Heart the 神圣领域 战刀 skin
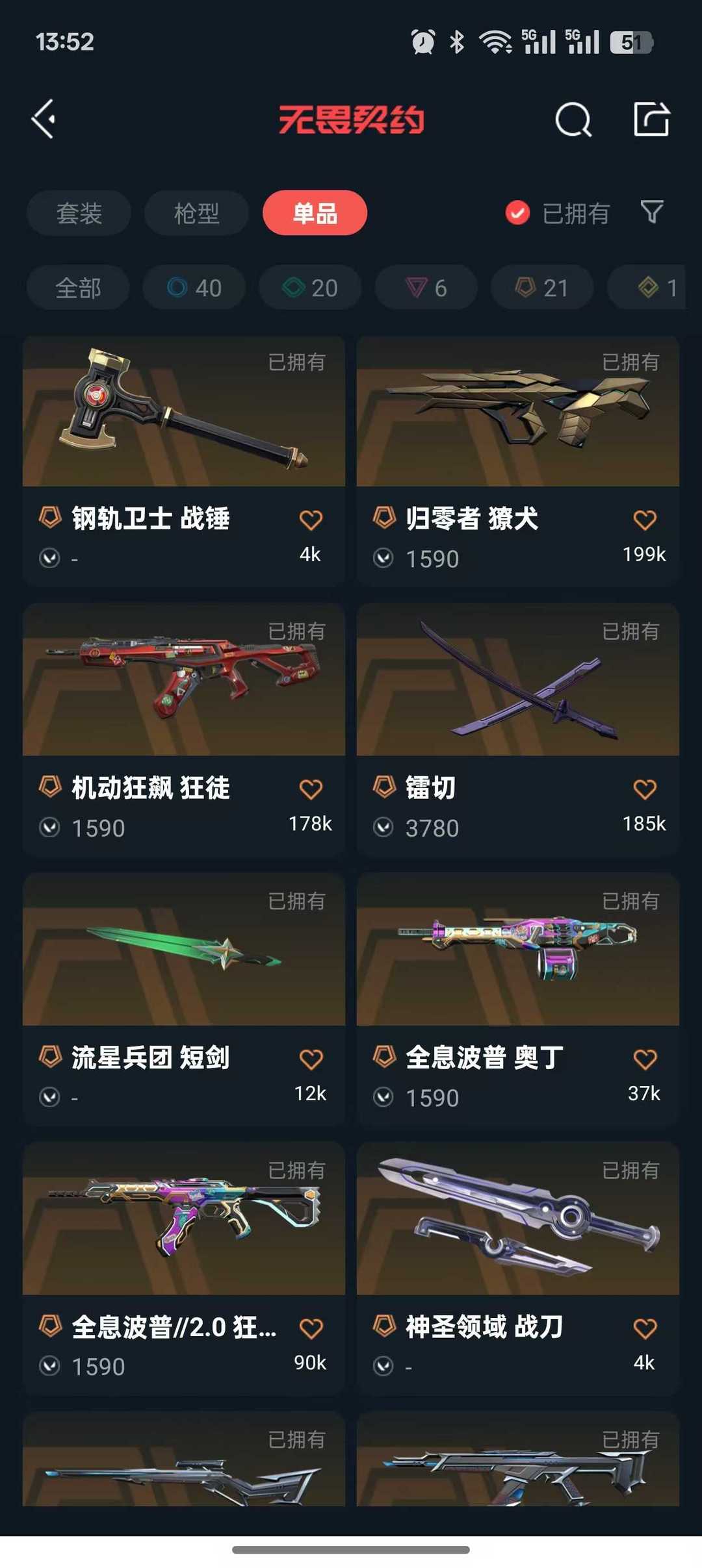This screenshot has height=1568, width=702. (644, 1326)
